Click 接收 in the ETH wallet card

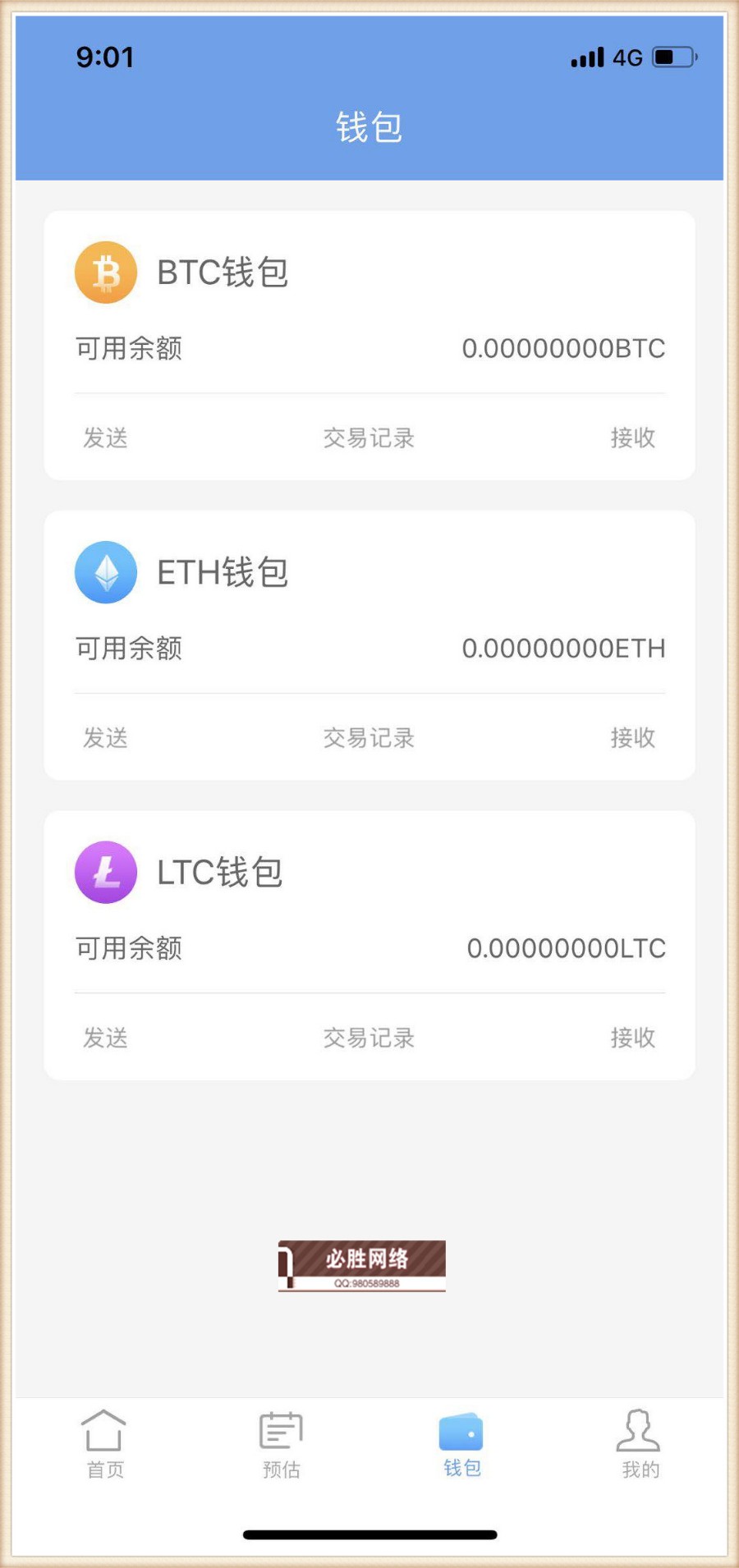[x=633, y=739]
